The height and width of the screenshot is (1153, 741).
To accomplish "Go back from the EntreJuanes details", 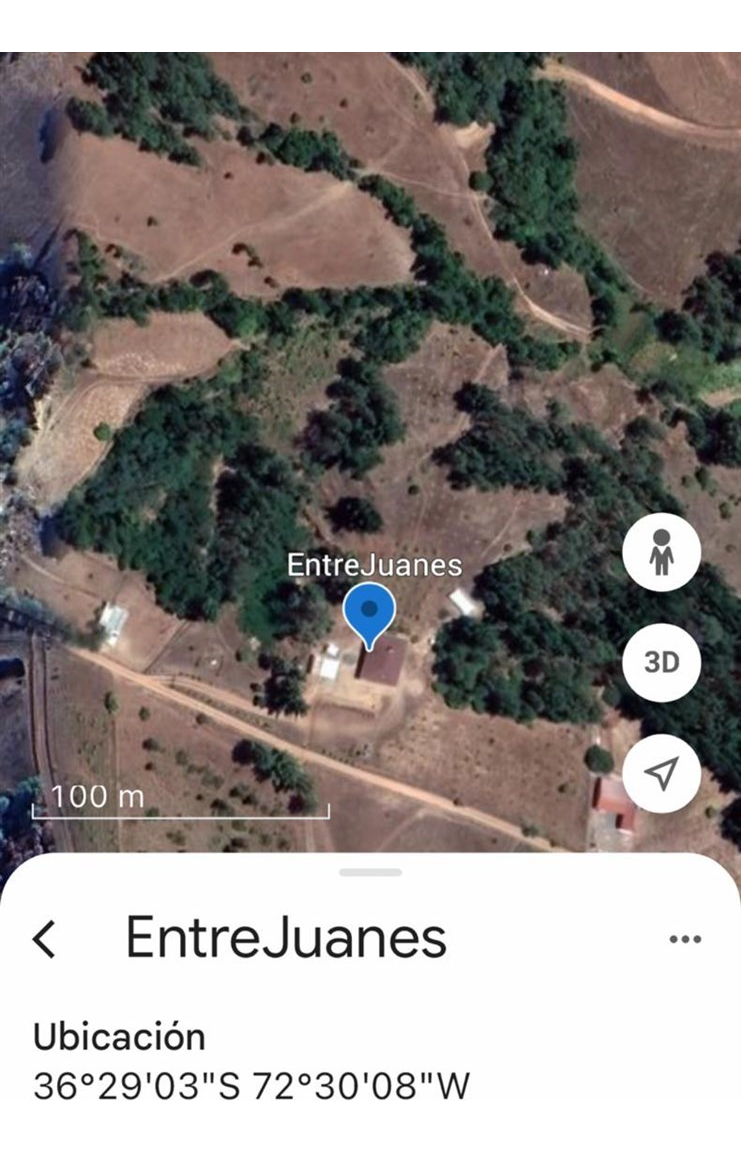I will pyautogui.click(x=44, y=939).
